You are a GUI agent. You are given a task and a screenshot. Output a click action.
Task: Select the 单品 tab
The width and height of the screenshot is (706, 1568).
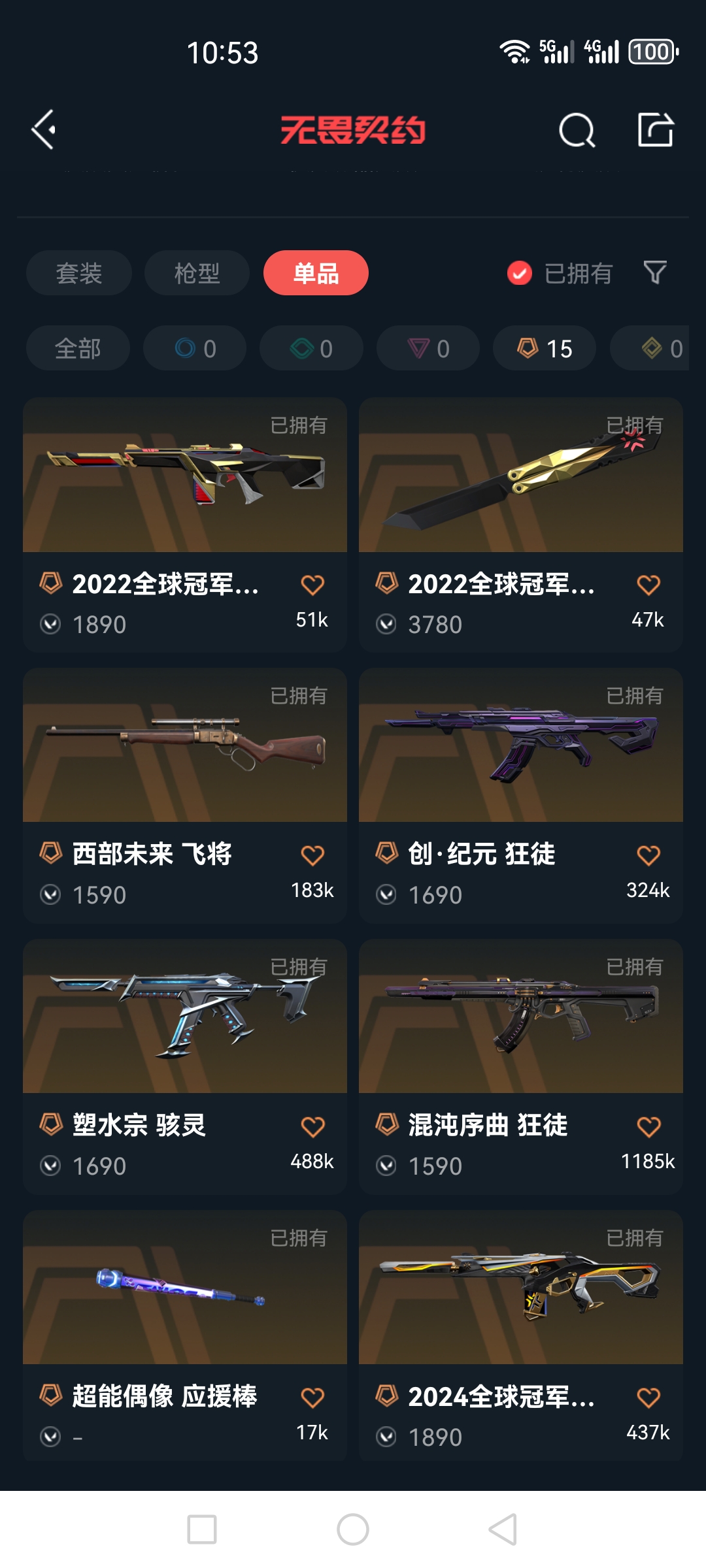316,273
